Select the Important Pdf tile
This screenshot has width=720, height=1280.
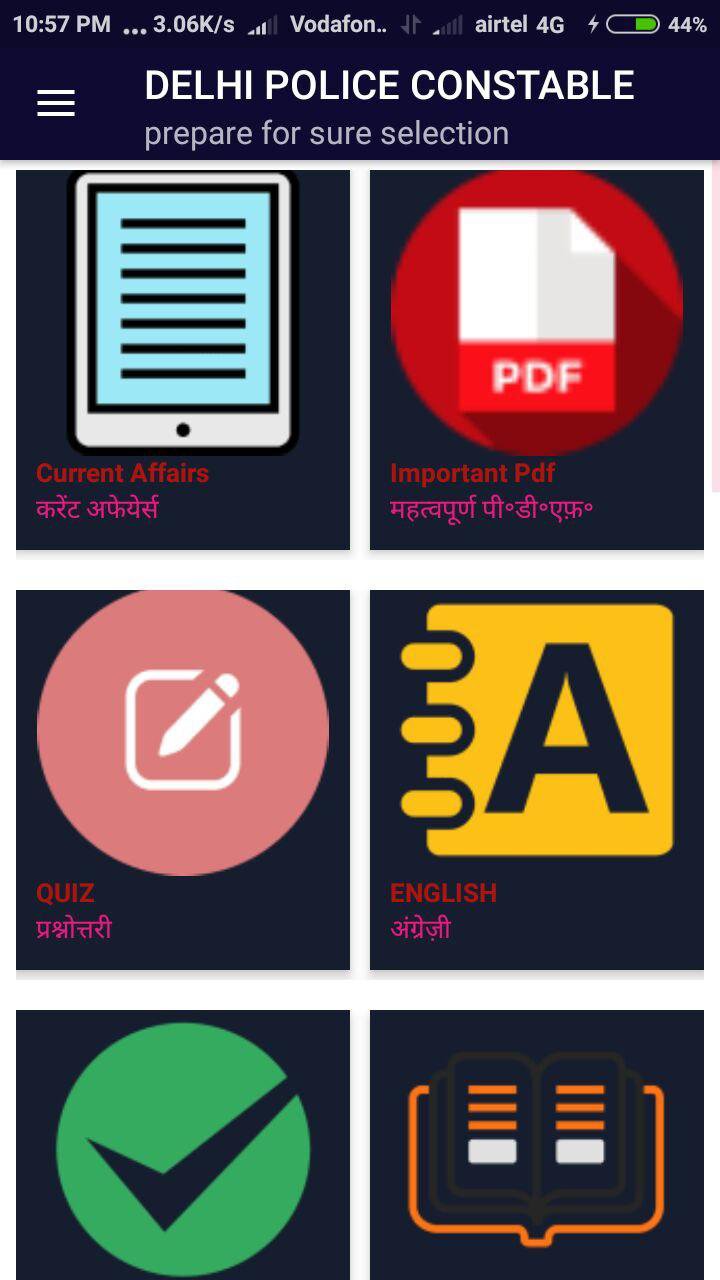(537, 360)
